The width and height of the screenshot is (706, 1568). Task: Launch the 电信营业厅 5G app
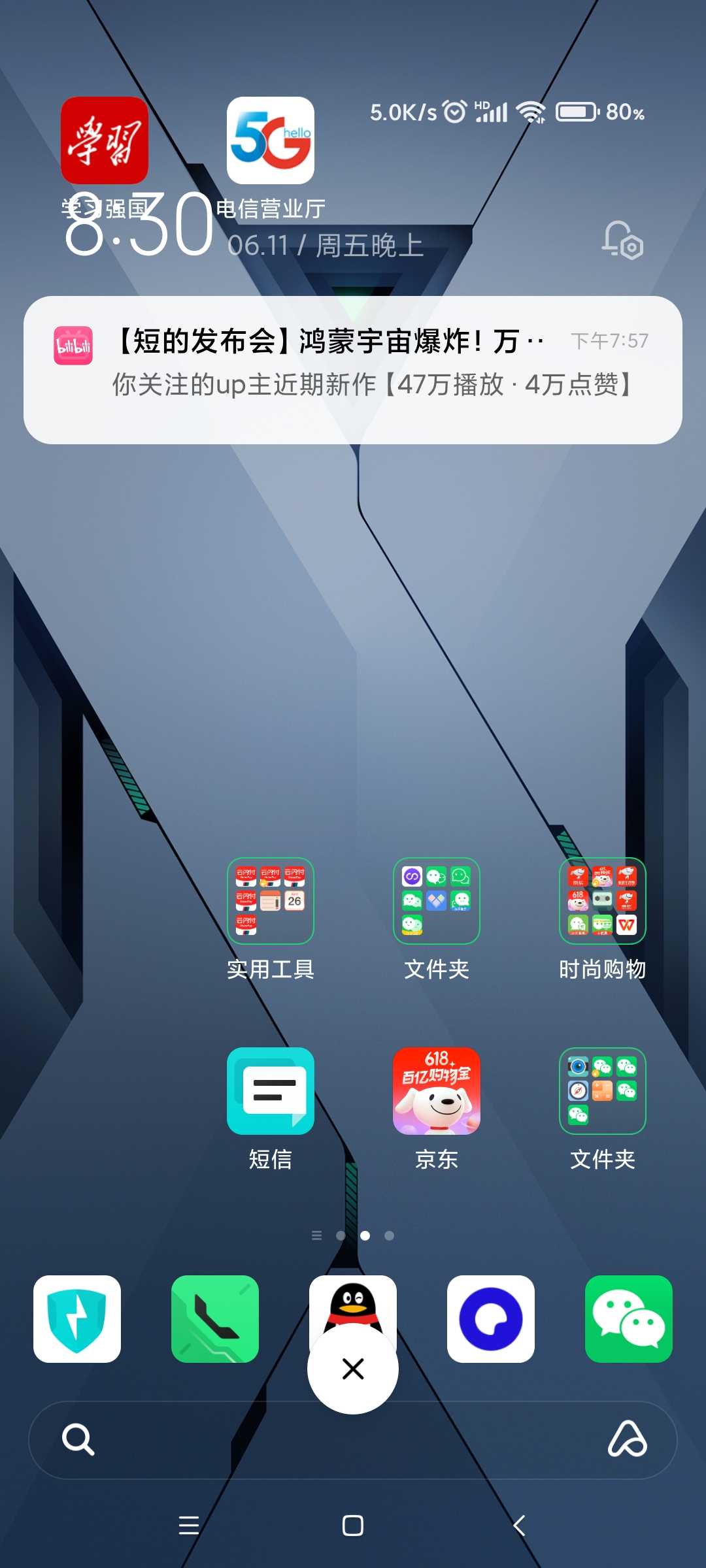(x=270, y=140)
